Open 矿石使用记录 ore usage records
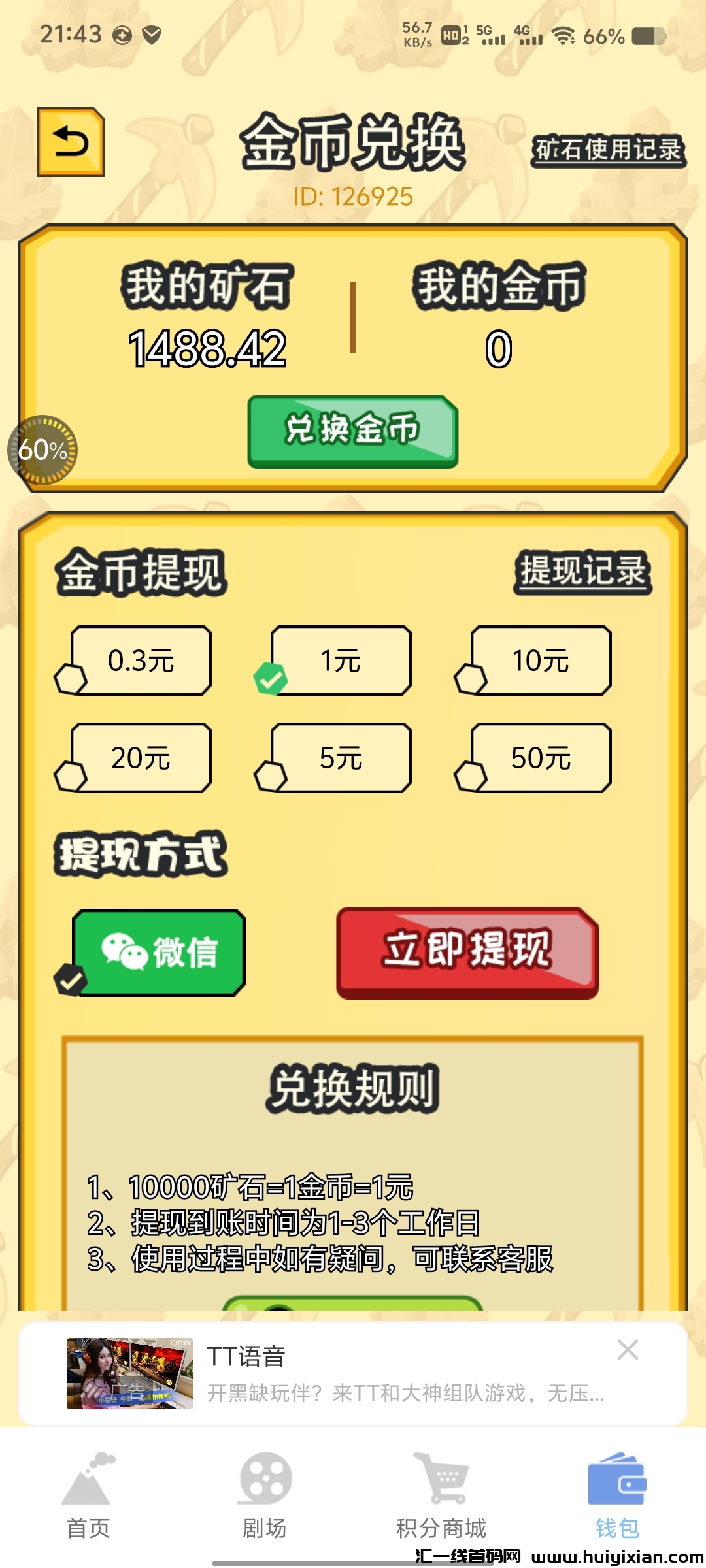 point(608,150)
